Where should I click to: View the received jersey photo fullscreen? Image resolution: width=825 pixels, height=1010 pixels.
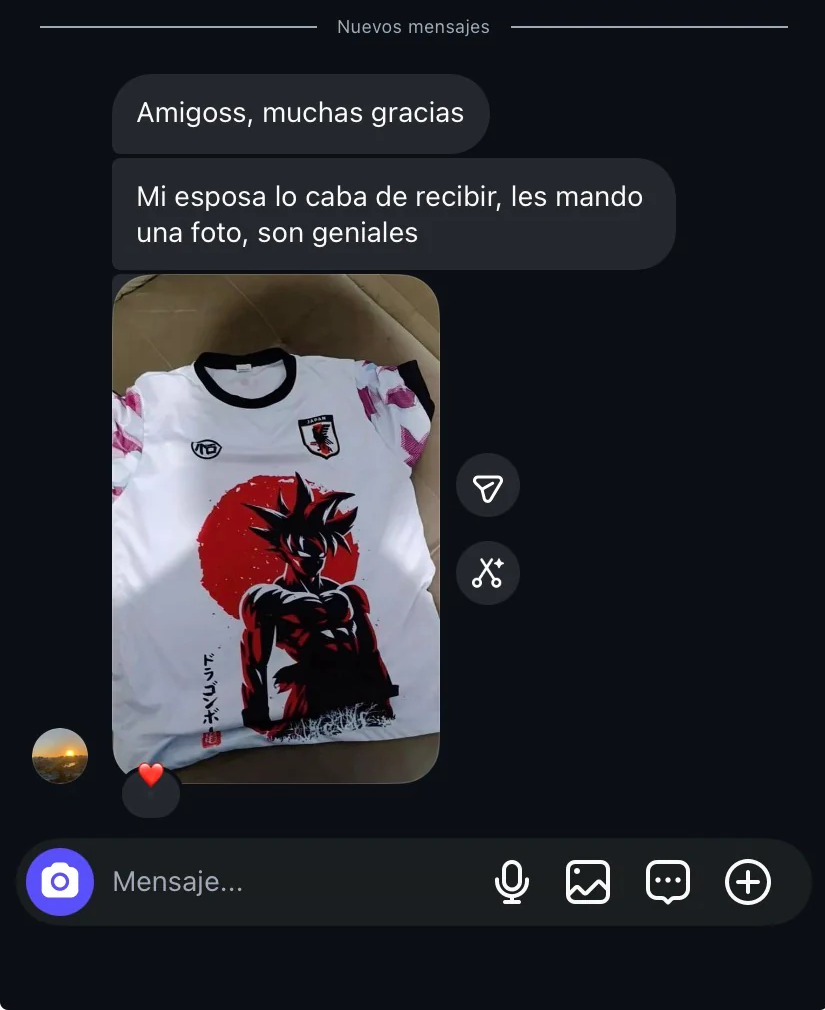click(x=276, y=528)
